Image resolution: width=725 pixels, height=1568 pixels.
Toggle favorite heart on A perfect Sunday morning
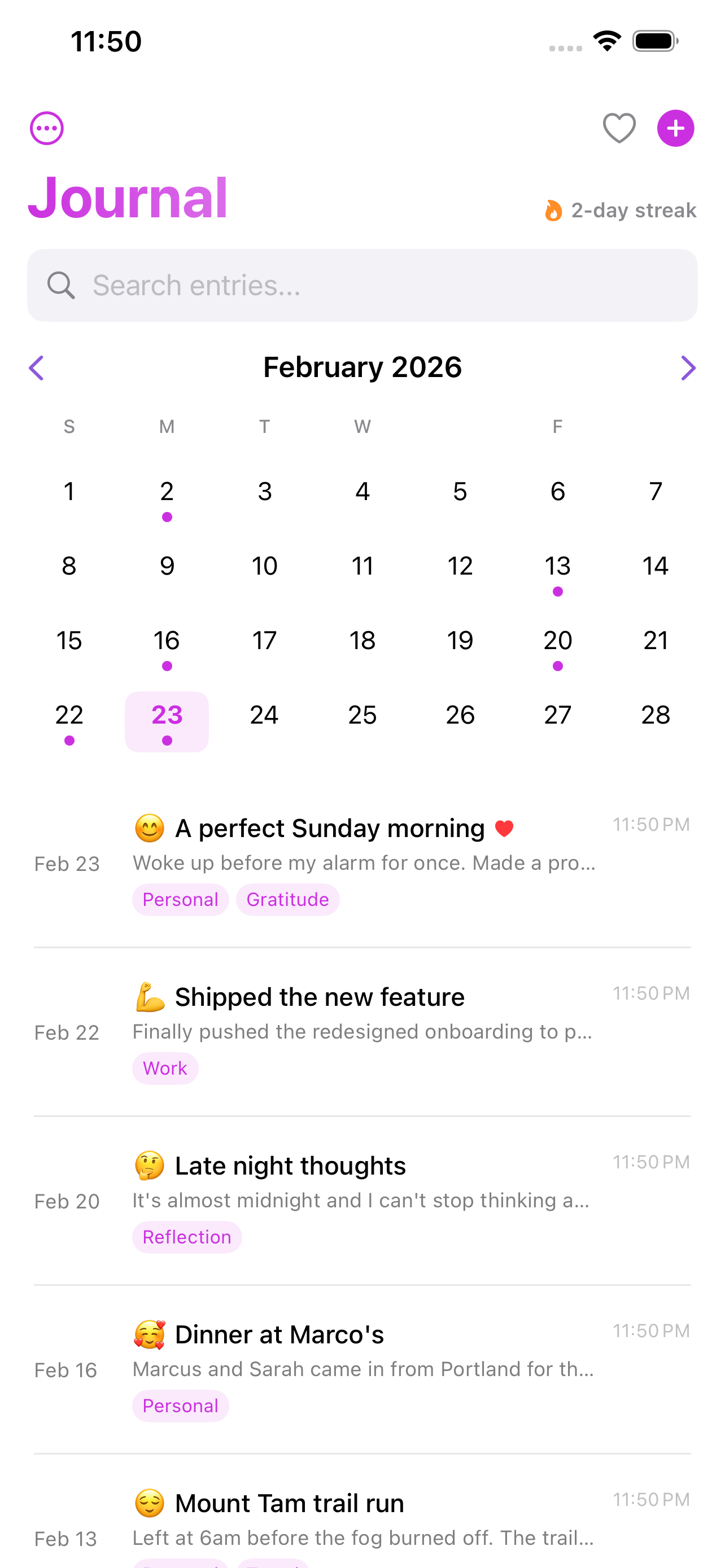click(504, 827)
